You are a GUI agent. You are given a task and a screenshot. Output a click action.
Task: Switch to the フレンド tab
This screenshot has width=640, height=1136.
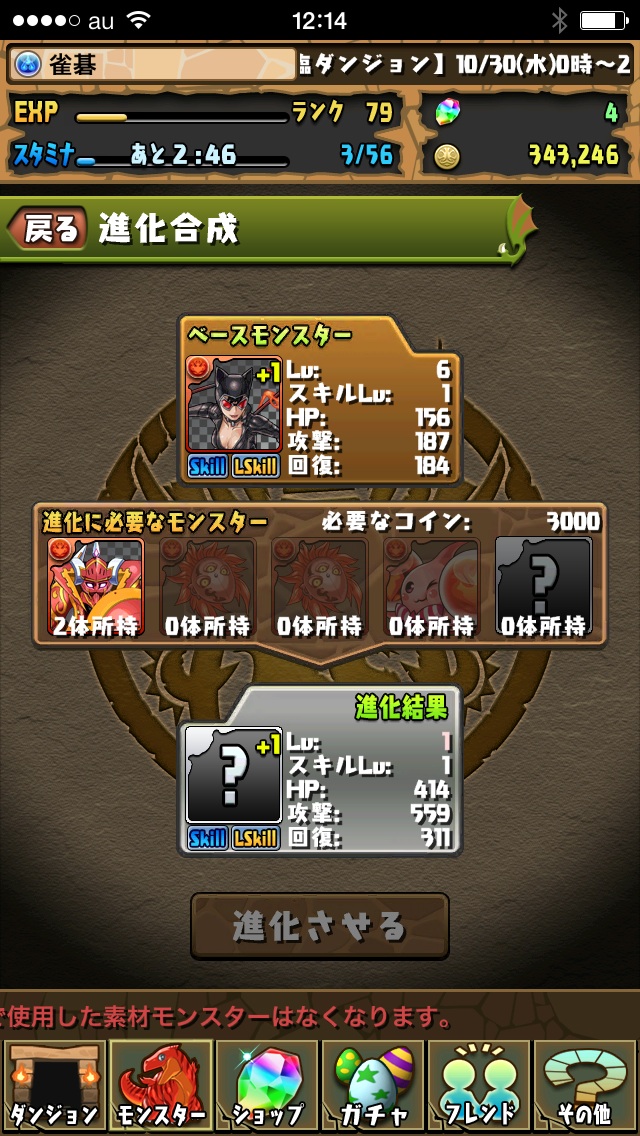(x=479, y=1085)
